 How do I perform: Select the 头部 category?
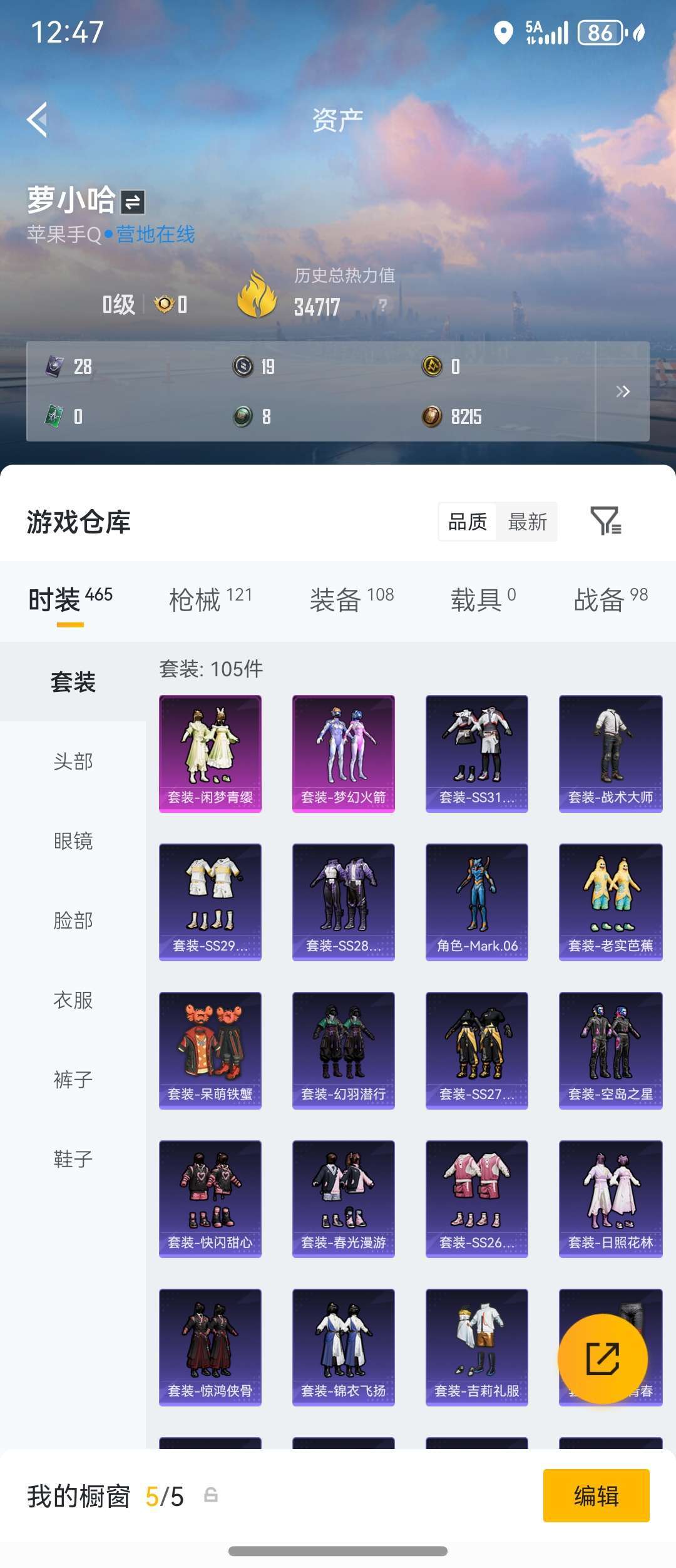pos(73,761)
